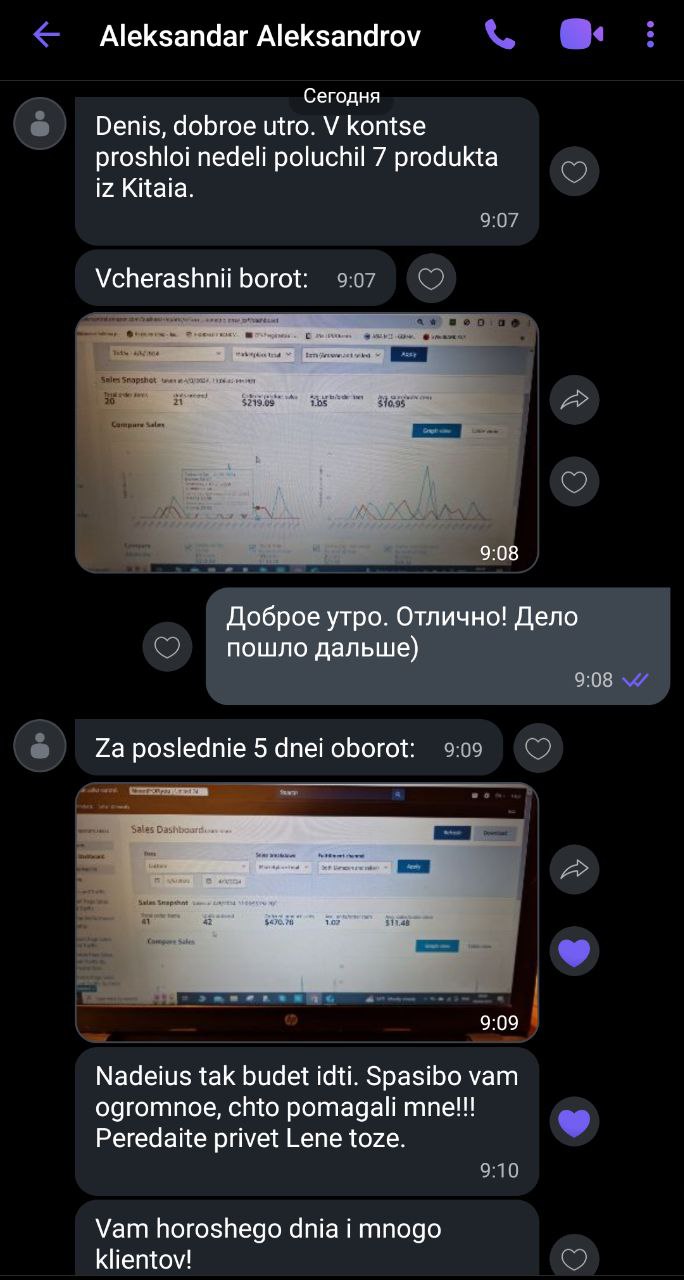This screenshot has height=1280, width=684.
Task: Forward the photo sent at 9:09
Action: click(574, 869)
